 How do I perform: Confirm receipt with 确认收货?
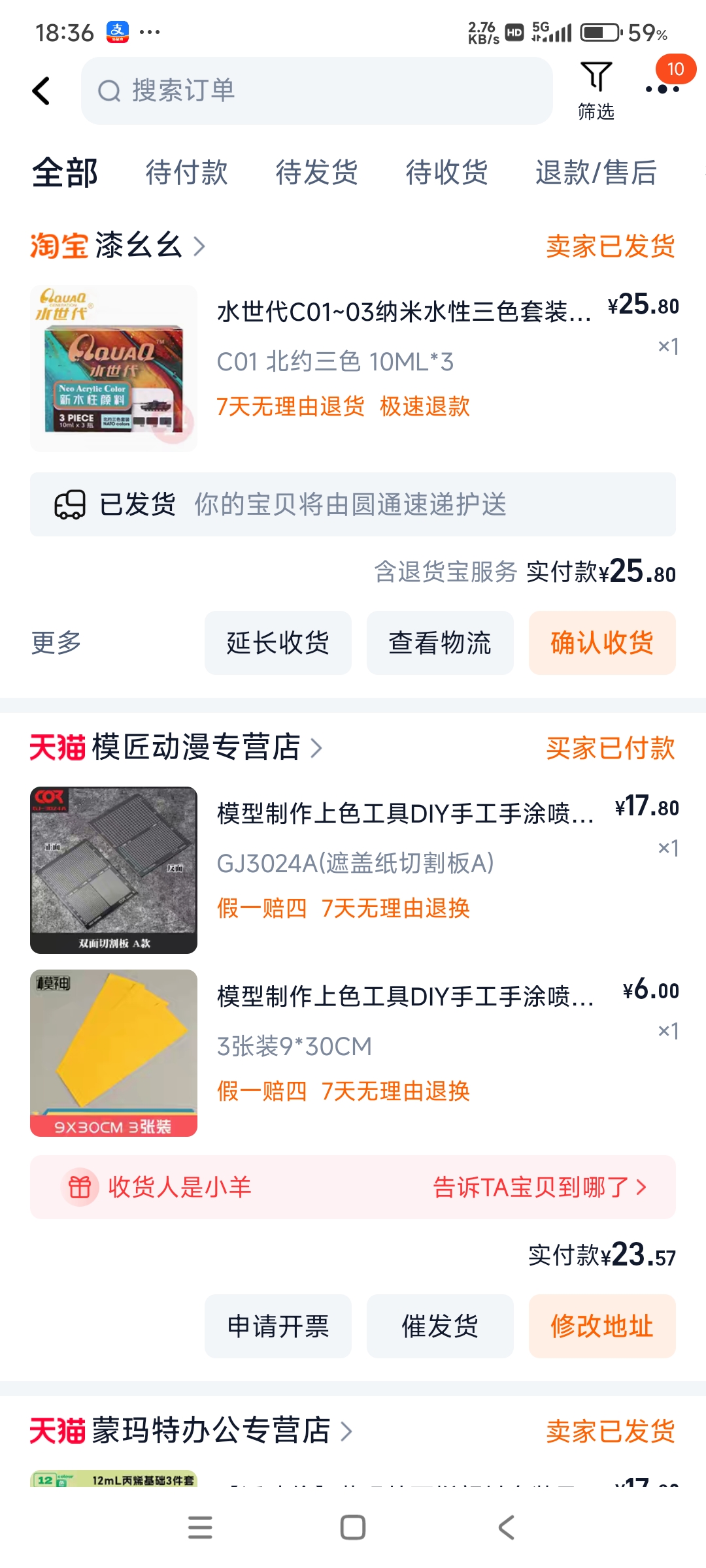pyautogui.click(x=602, y=643)
